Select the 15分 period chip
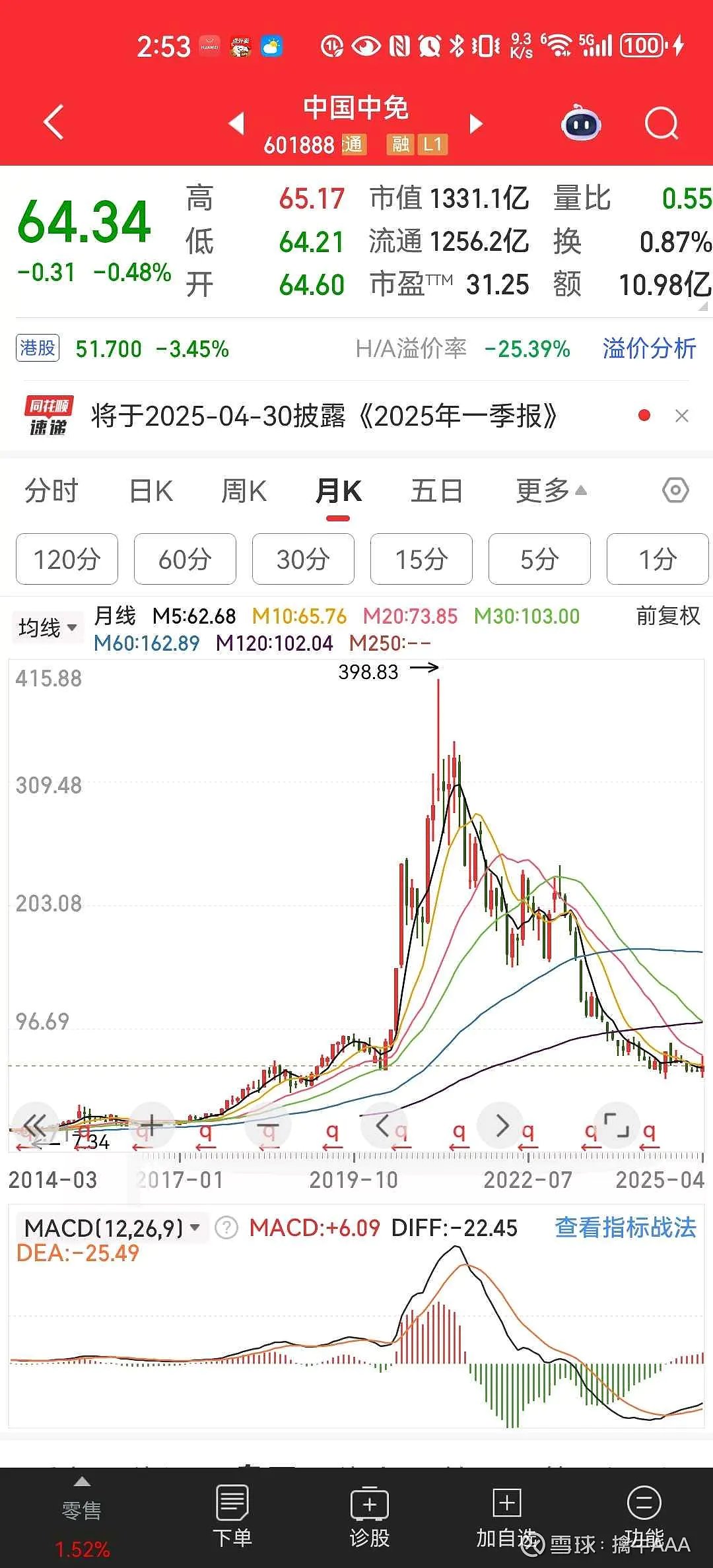 pyautogui.click(x=421, y=559)
